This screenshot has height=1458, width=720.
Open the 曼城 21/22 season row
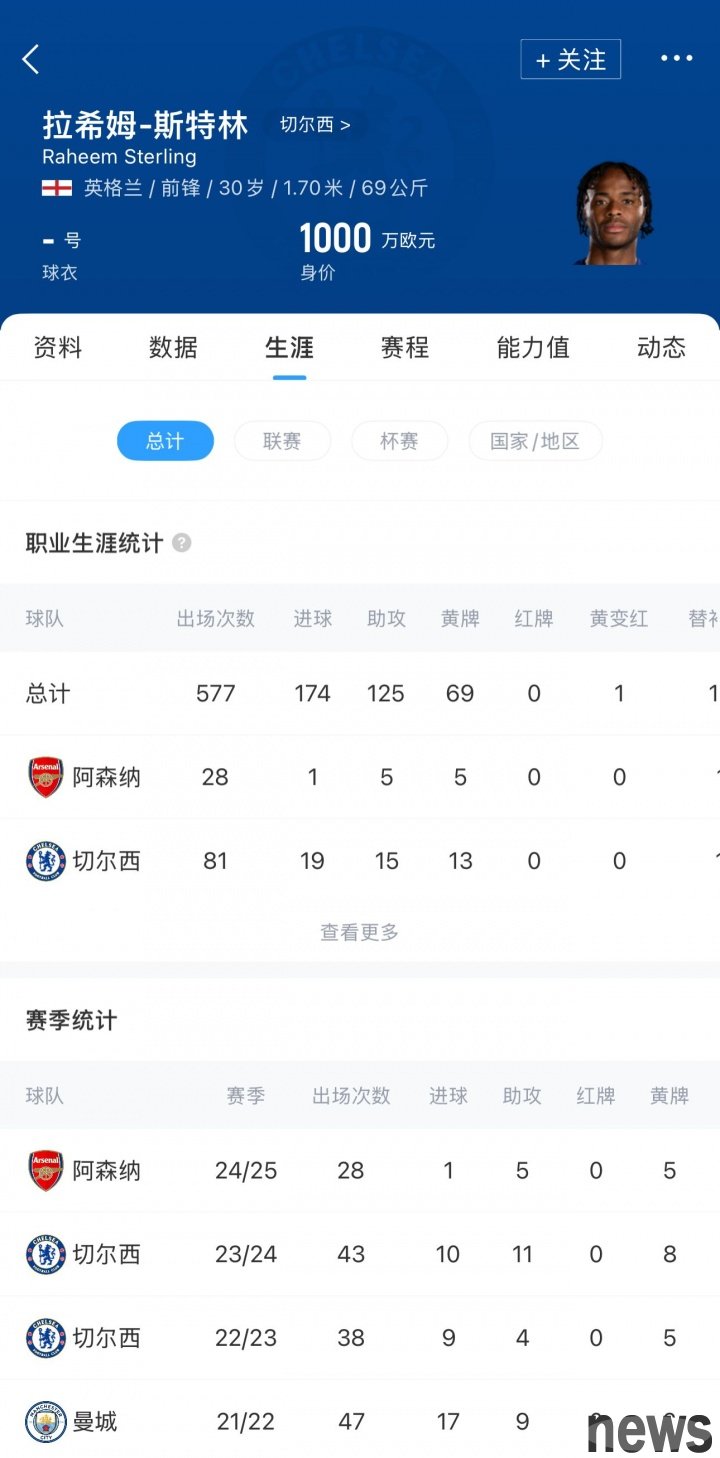(x=360, y=1421)
